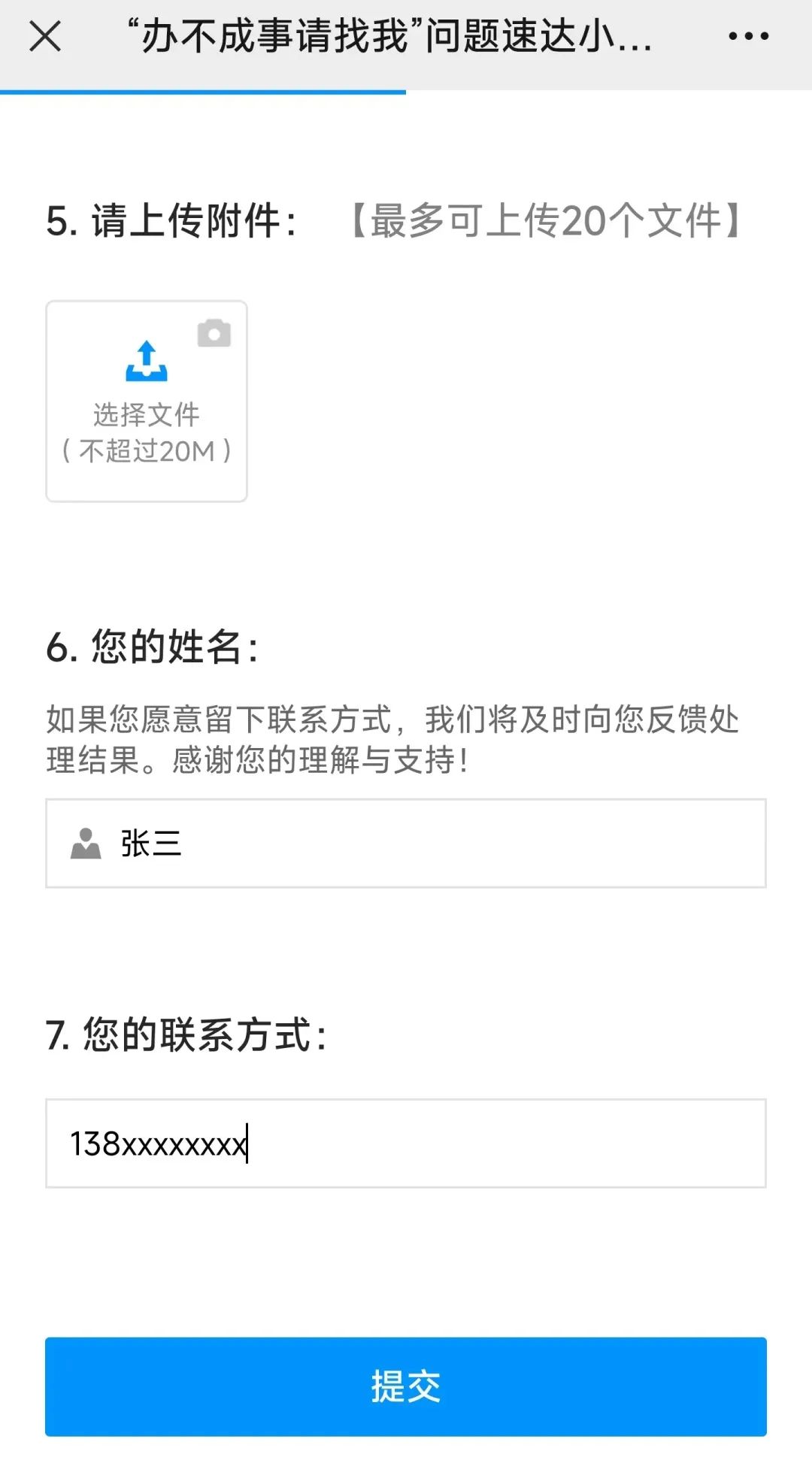Tap the name field containing 张三

tap(406, 844)
